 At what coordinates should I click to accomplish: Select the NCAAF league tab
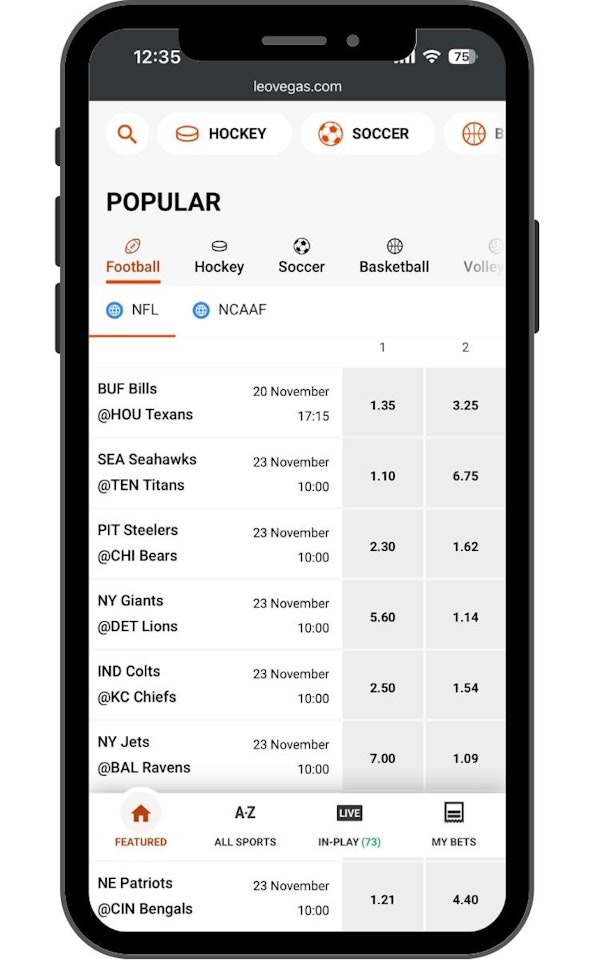(231, 310)
